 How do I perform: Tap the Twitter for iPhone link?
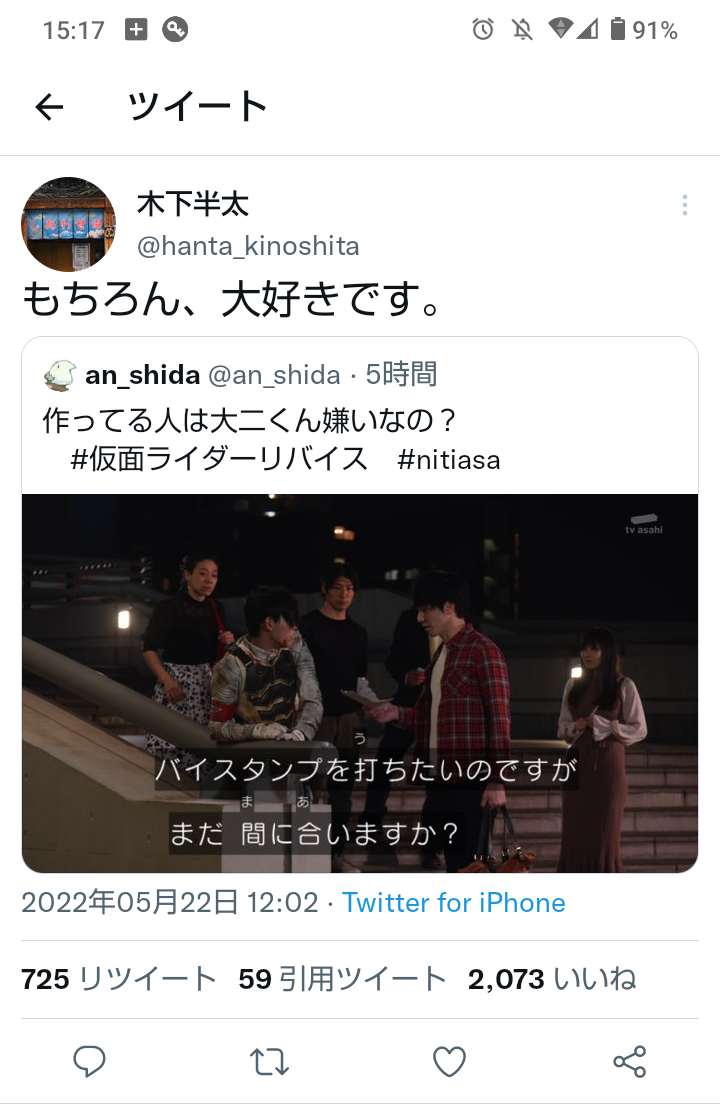[454, 903]
